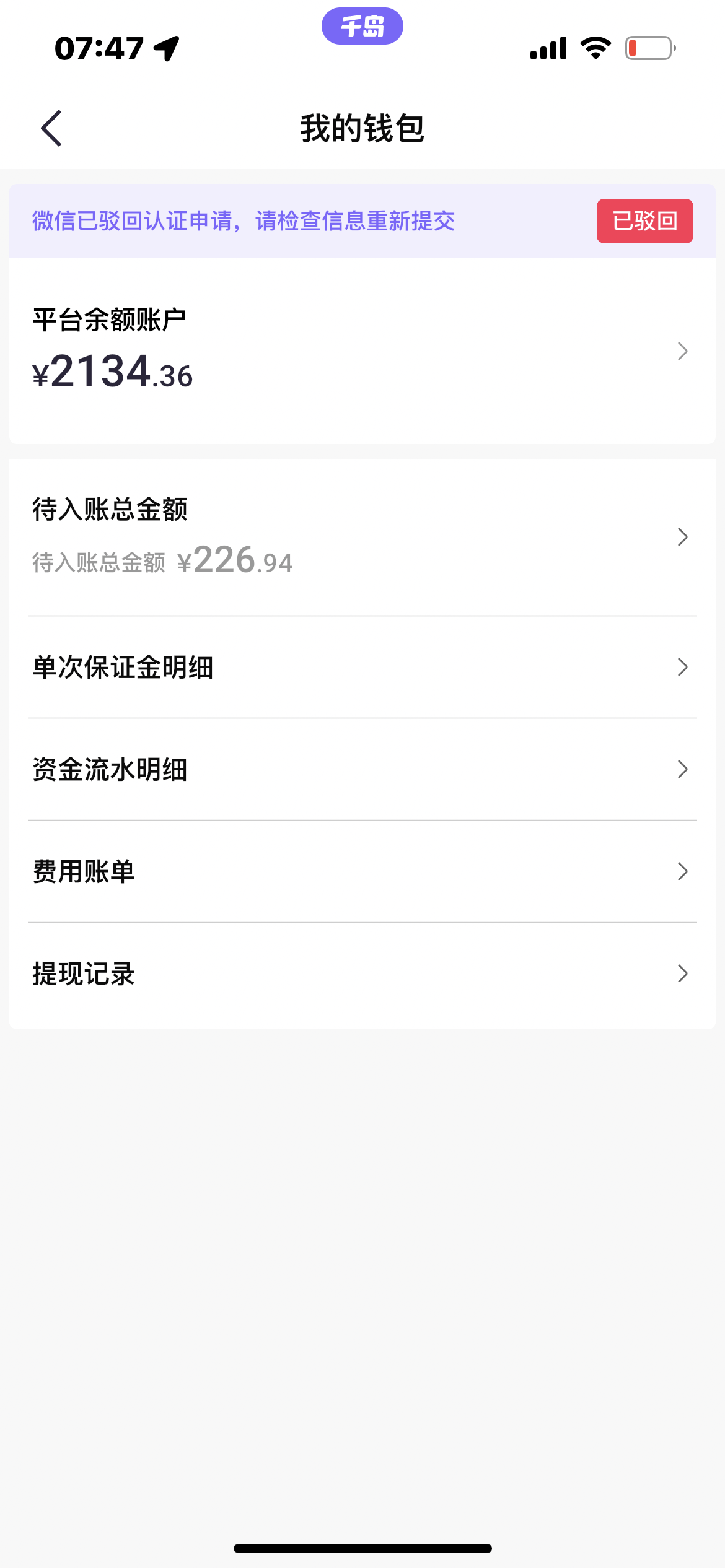Tap the 我的钱包 page title
725x1568 pixels.
[x=362, y=128]
